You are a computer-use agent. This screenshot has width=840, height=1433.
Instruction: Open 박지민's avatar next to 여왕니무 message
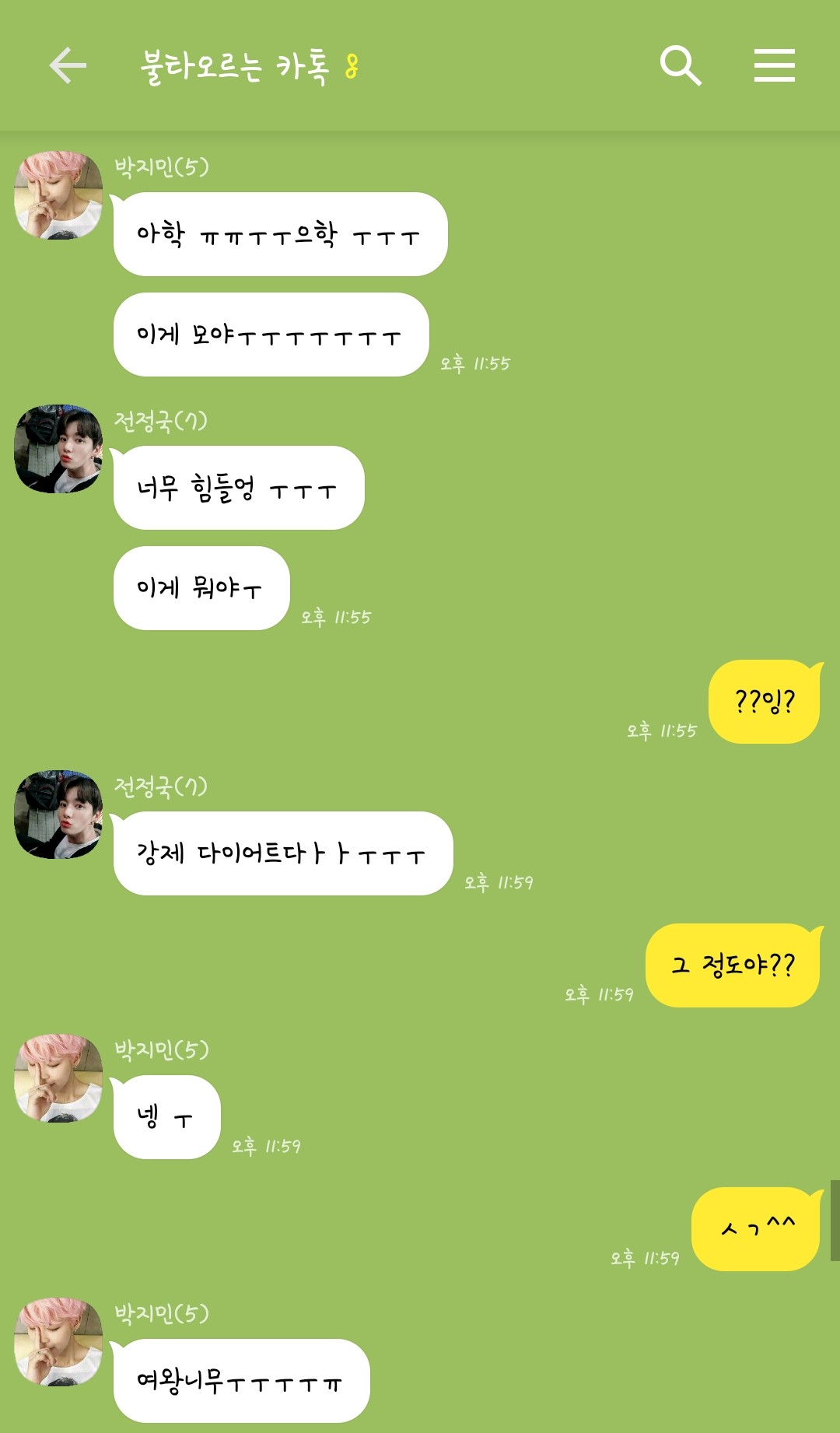click(x=58, y=1342)
